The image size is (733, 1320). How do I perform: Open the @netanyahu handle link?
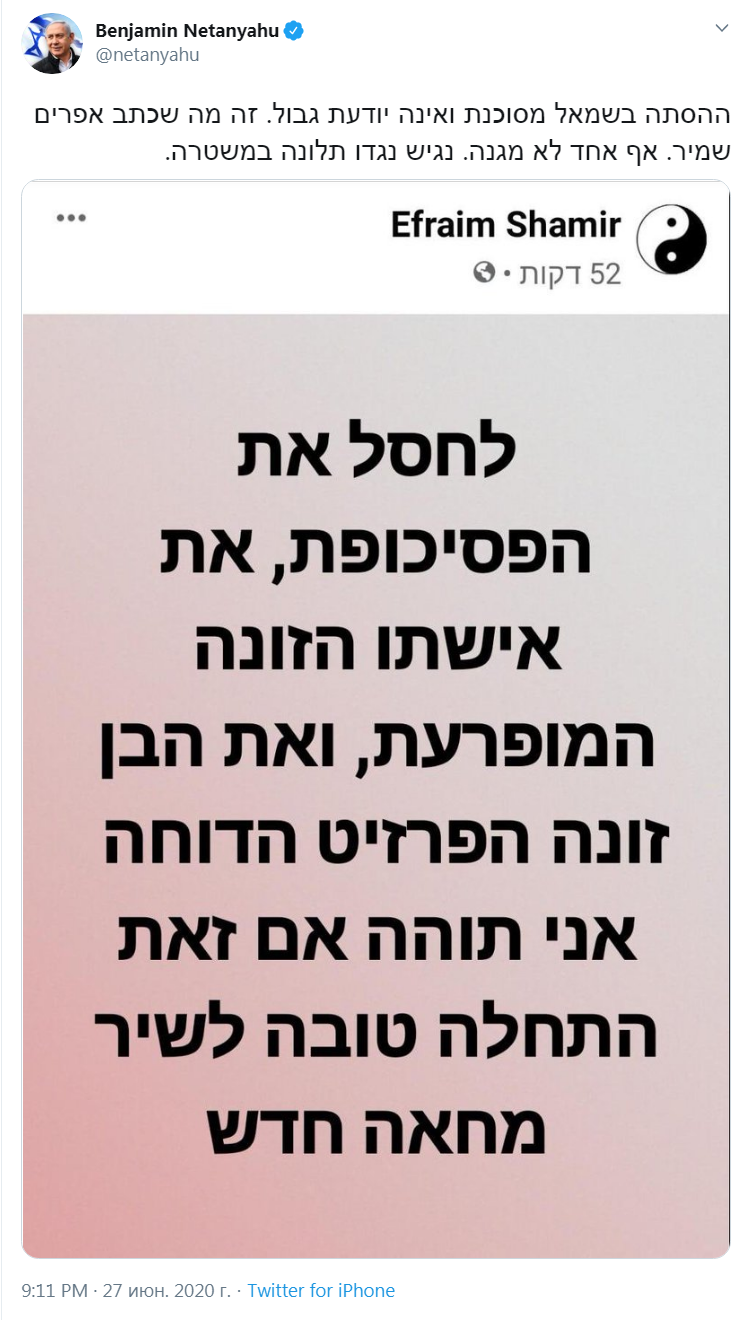click(147, 55)
